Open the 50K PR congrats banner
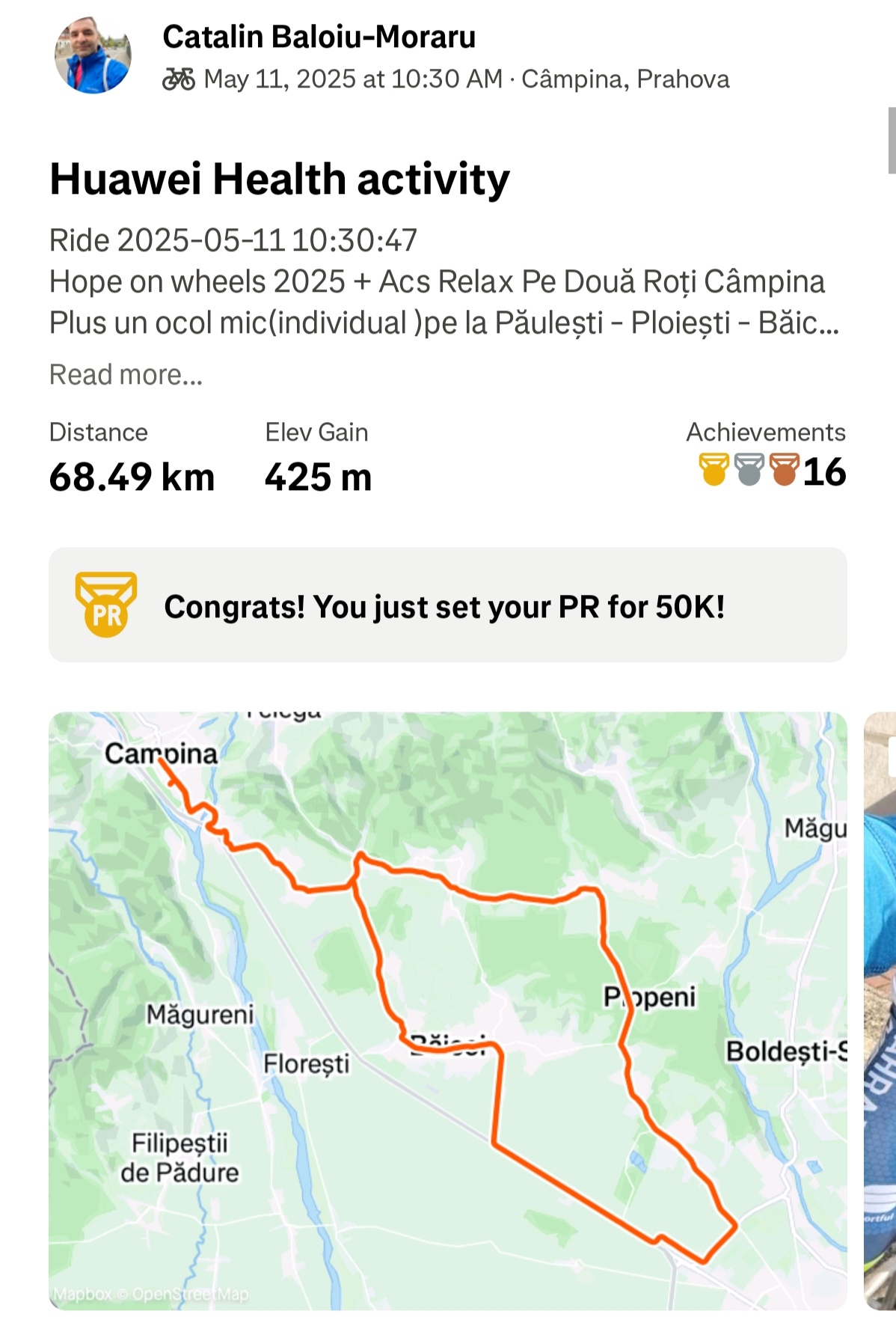The width and height of the screenshot is (896, 1332). (447, 605)
